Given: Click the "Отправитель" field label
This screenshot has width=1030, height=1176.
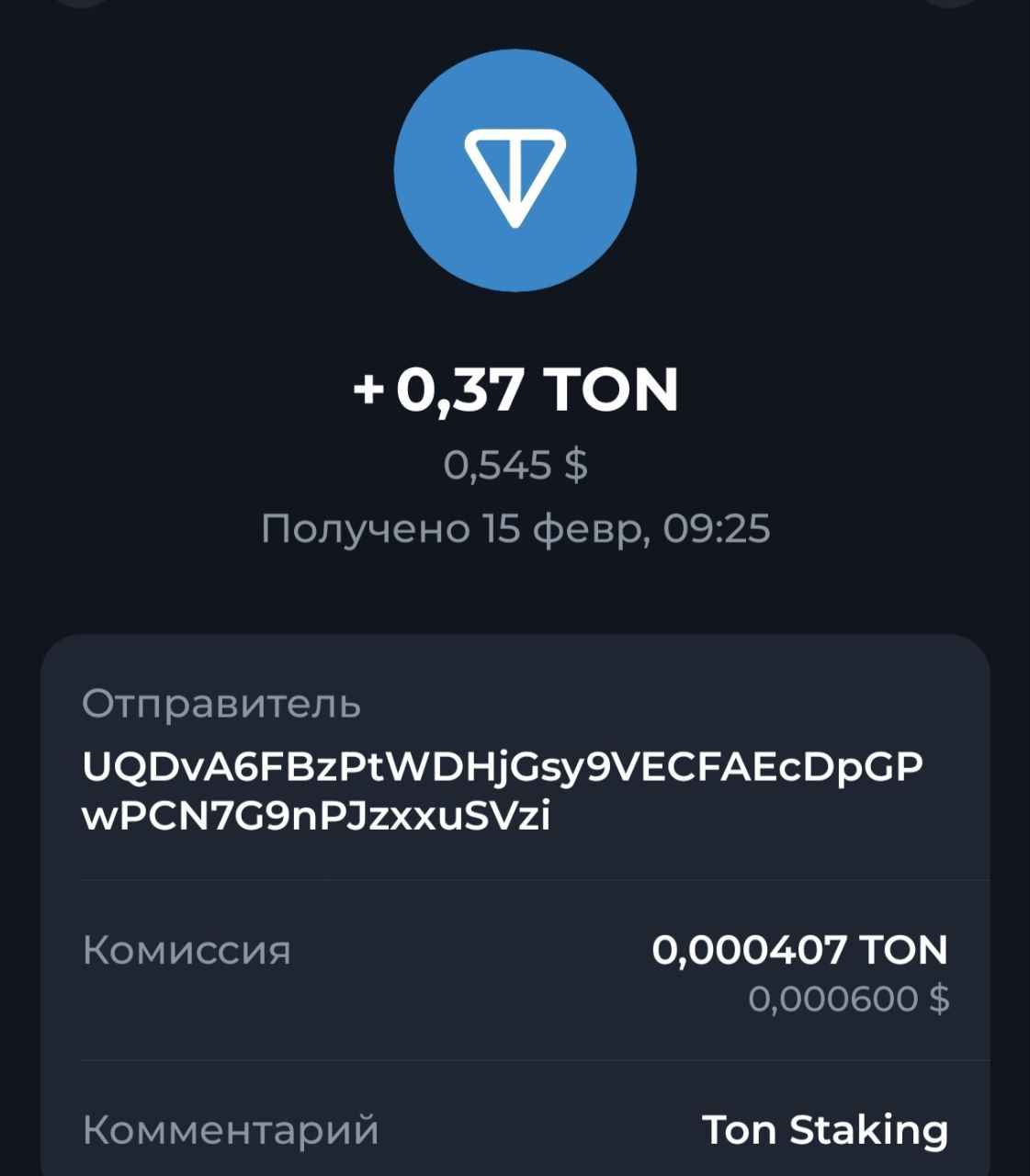Looking at the screenshot, I should [222, 705].
